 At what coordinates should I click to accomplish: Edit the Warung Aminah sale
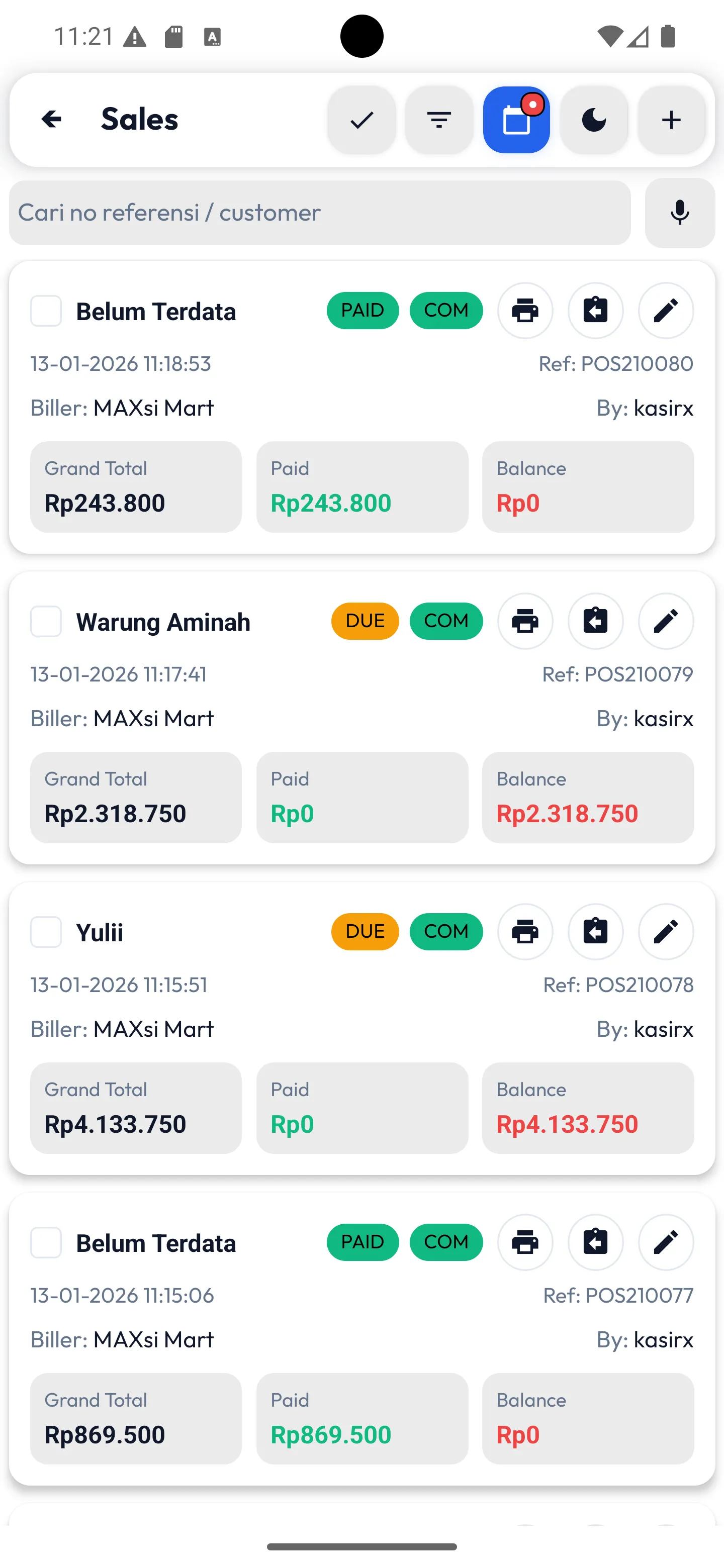[665, 621]
